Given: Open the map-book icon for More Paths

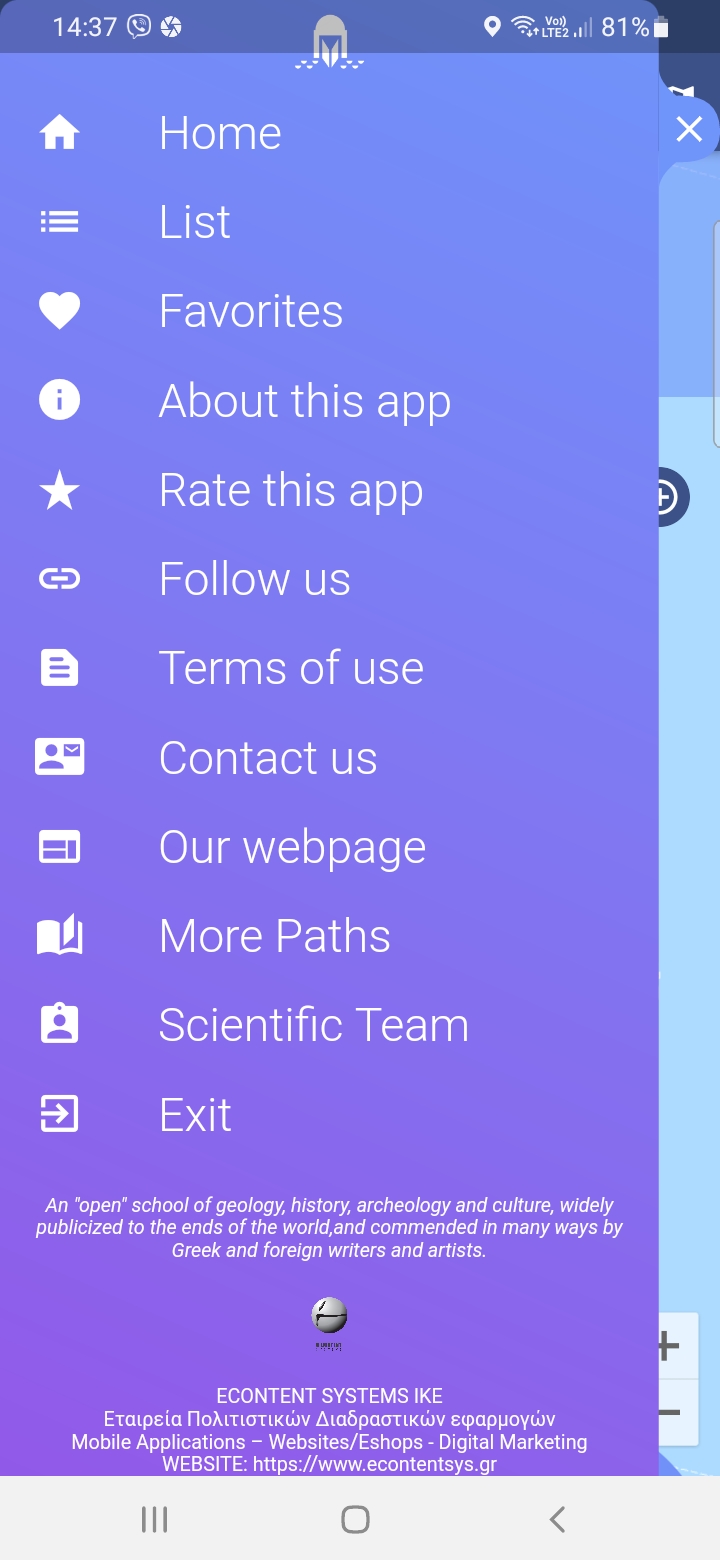Looking at the screenshot, I should [59, 935].
